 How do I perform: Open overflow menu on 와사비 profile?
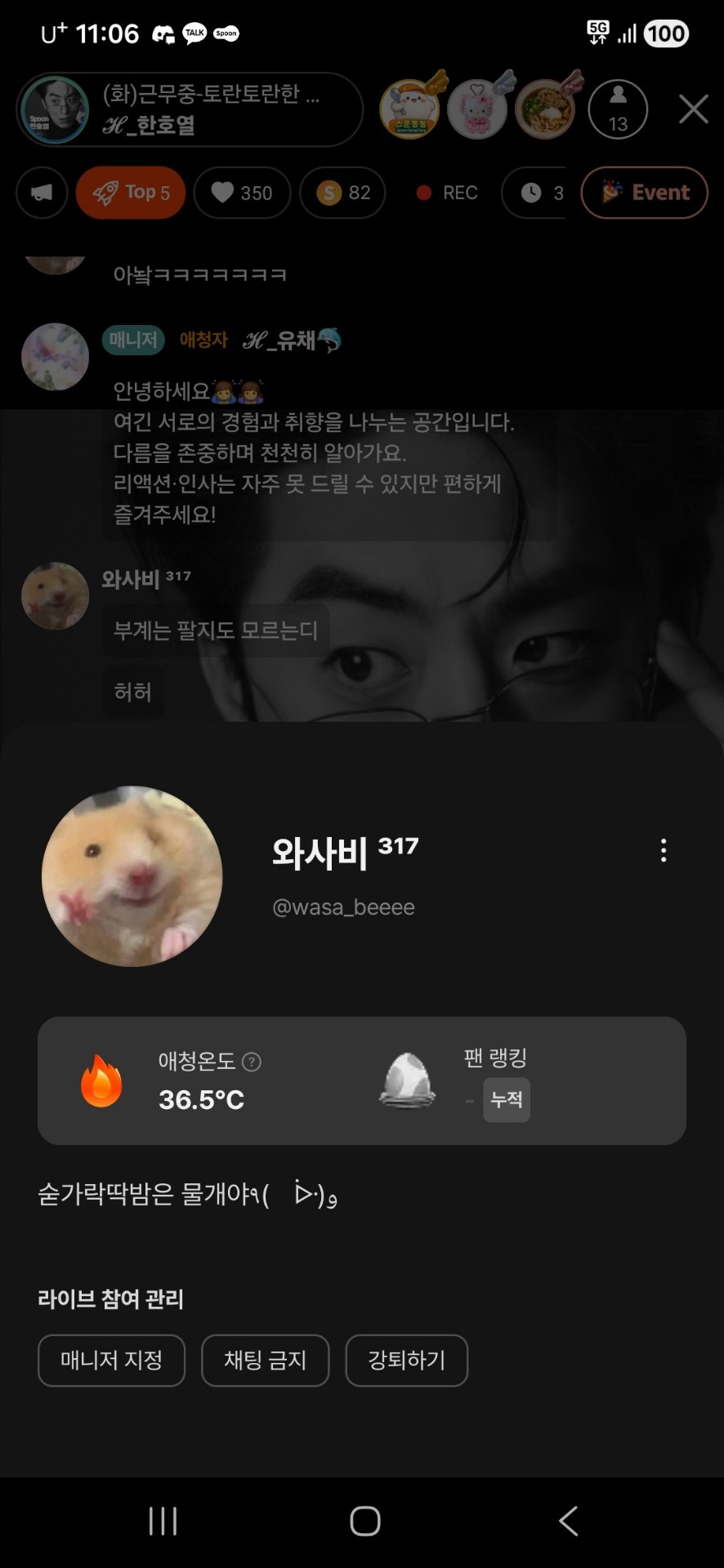click(x=664, y=850)
